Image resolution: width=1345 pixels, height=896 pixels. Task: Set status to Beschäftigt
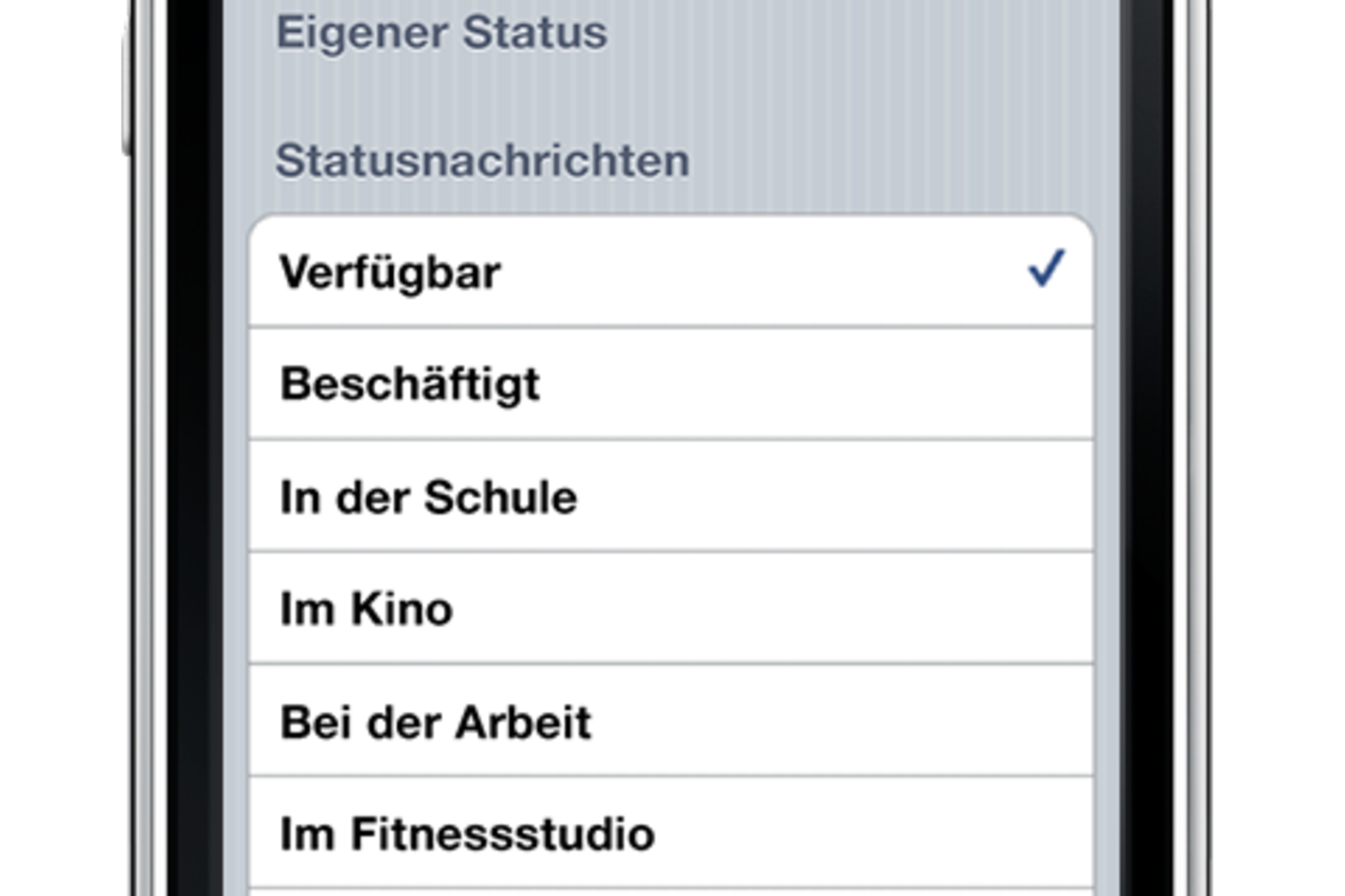point(670,384)
